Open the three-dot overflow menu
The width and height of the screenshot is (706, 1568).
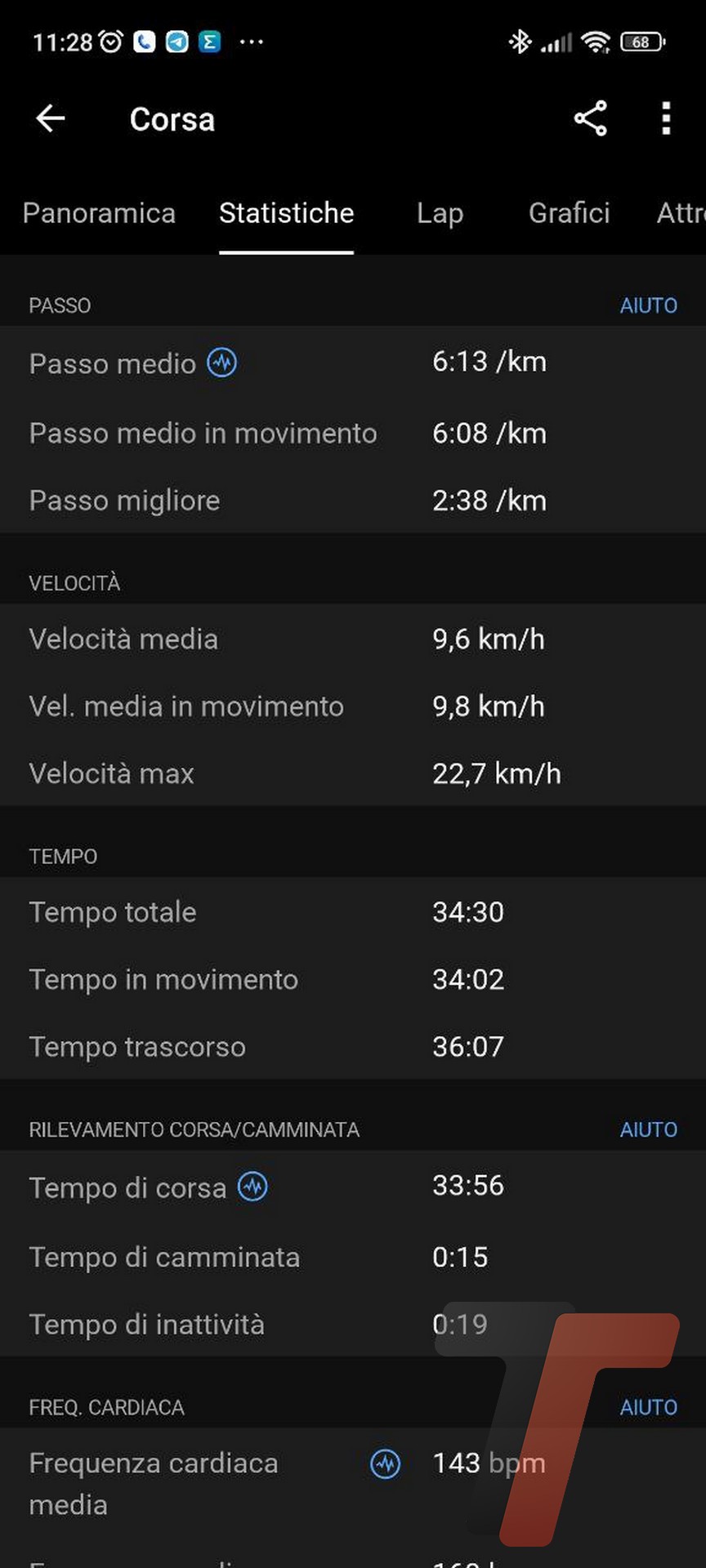coord(666,119)
